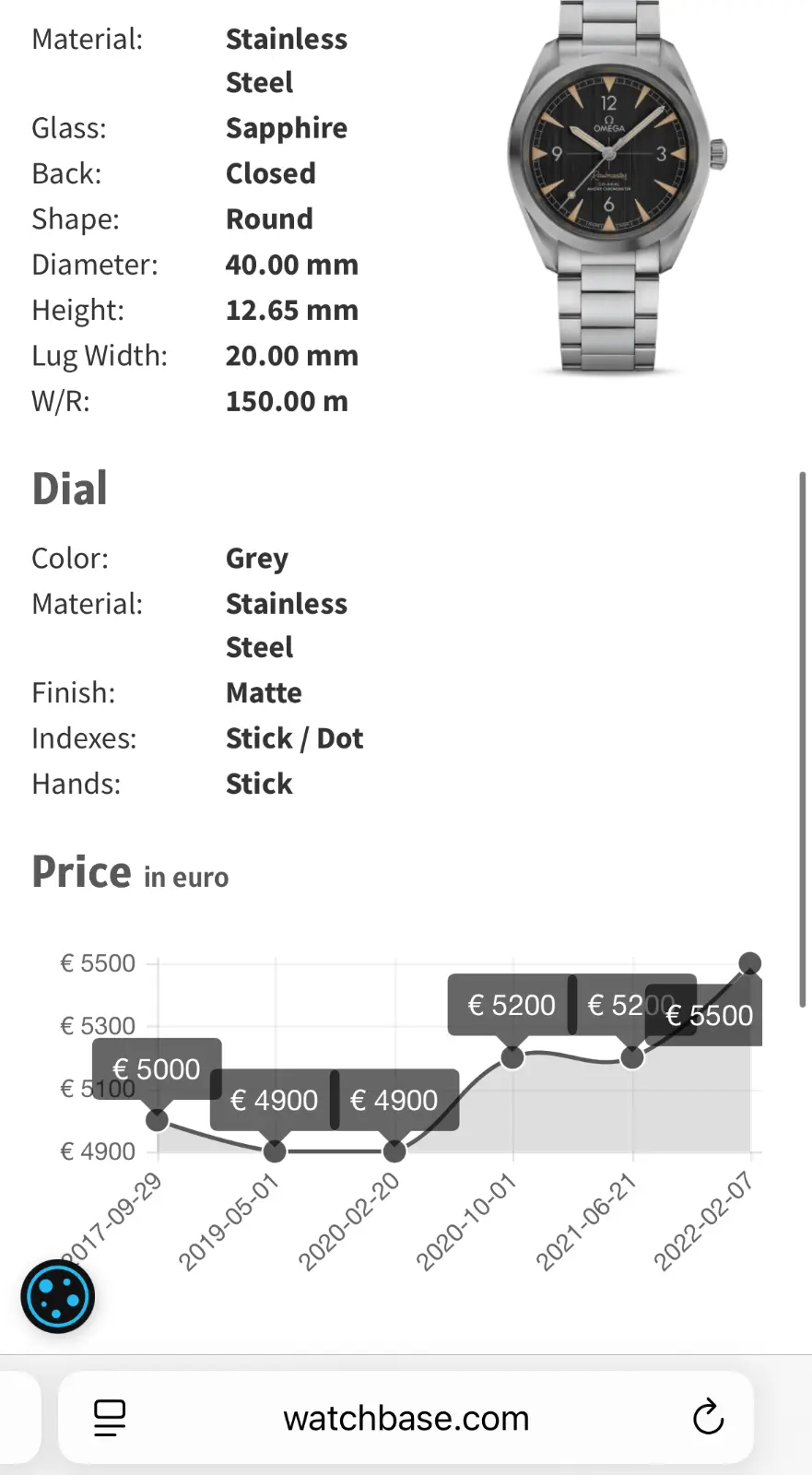Select the 2017-09-29 price point
The image size is (812, 1475).
158,1120
